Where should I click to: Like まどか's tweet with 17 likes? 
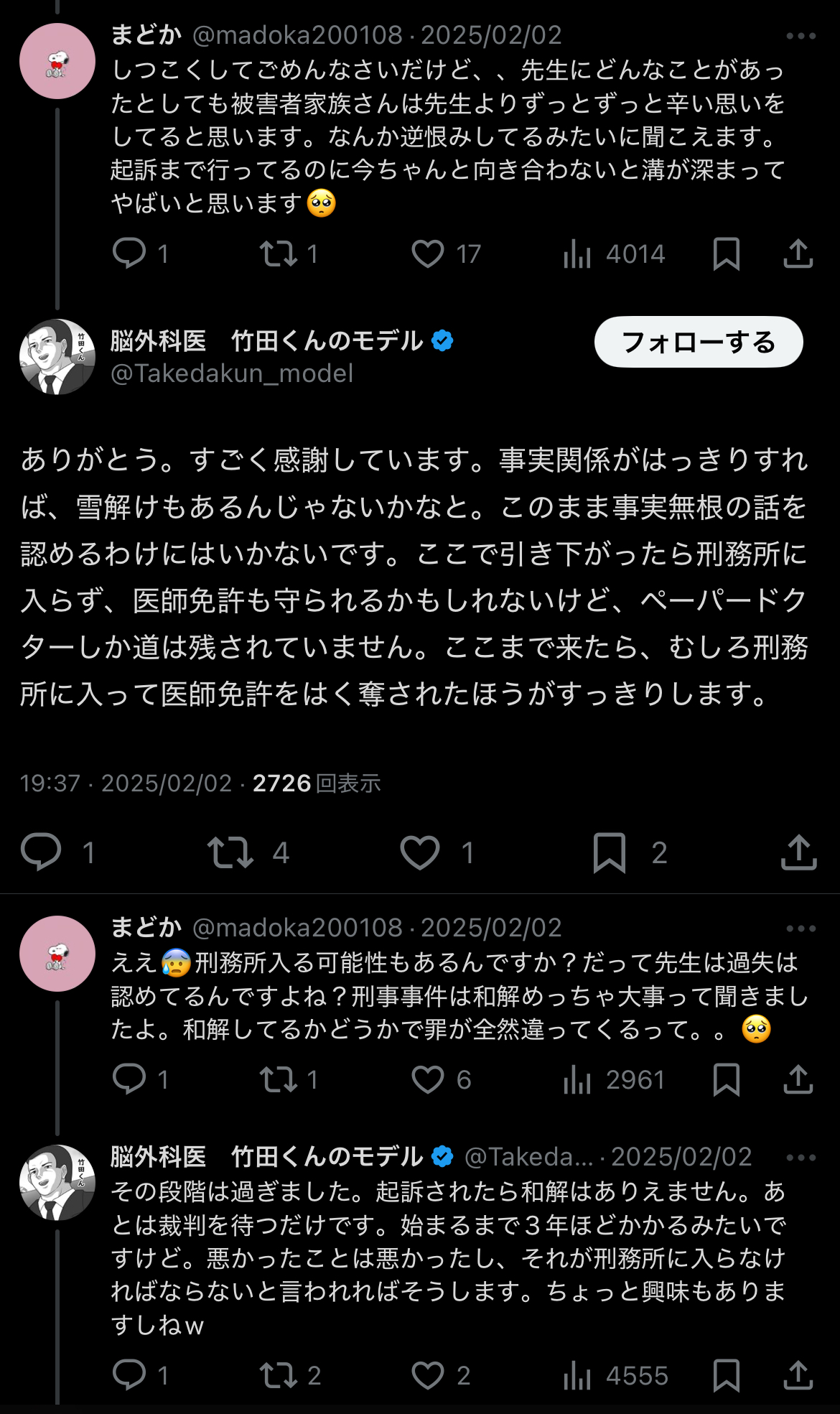(x=428, y=254)
